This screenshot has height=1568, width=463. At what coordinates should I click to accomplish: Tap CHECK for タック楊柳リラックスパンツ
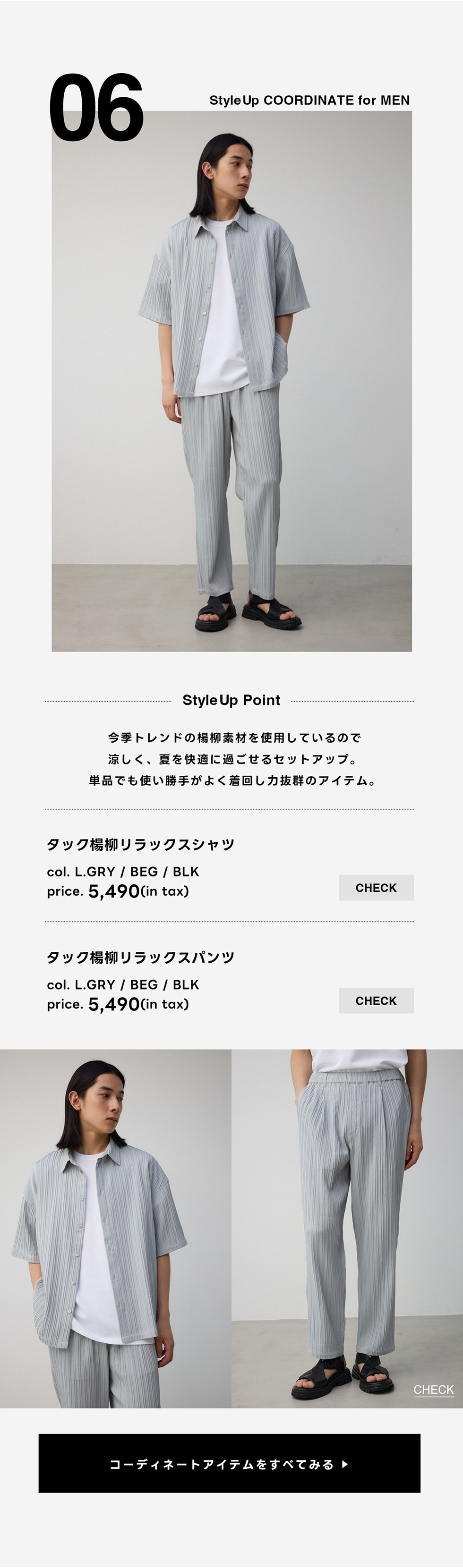click(376, 1000)
